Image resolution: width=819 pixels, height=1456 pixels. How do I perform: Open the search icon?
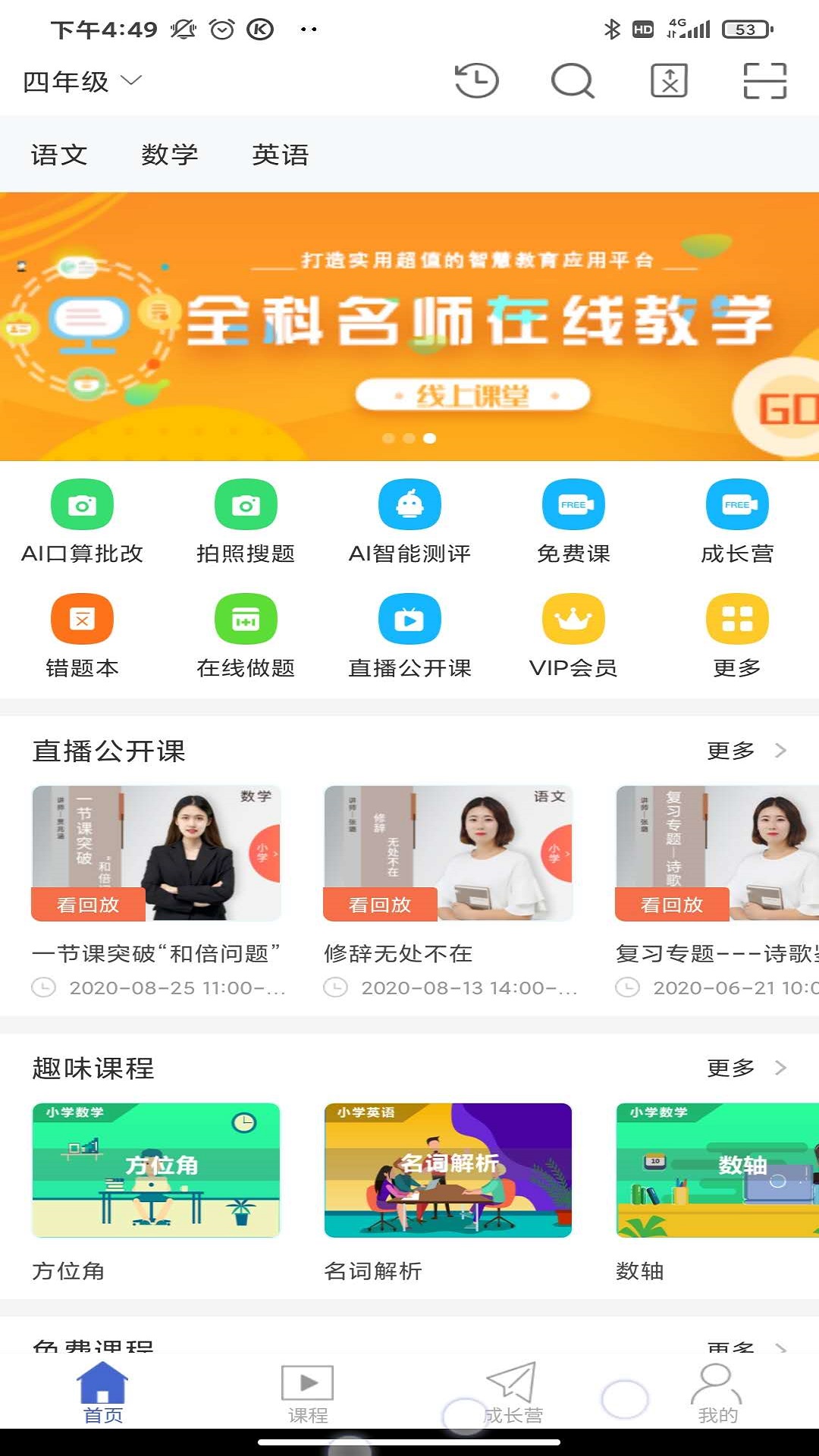[x=573, y=81]
